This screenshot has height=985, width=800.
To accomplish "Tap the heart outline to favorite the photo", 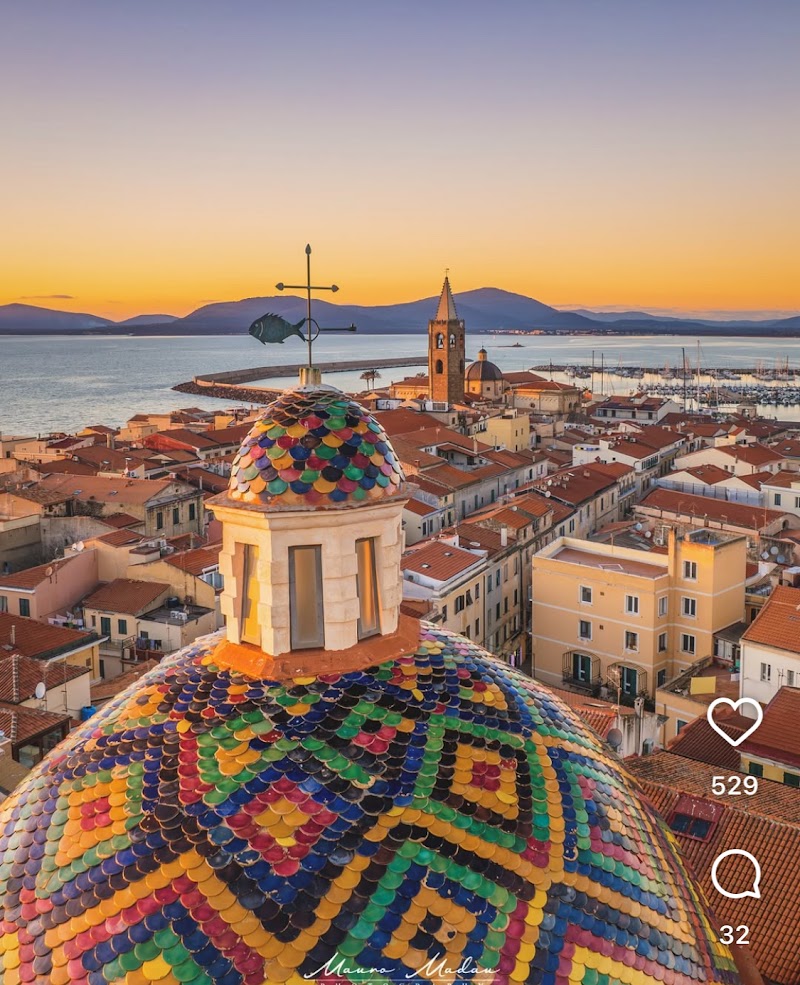I will point(737,721).
